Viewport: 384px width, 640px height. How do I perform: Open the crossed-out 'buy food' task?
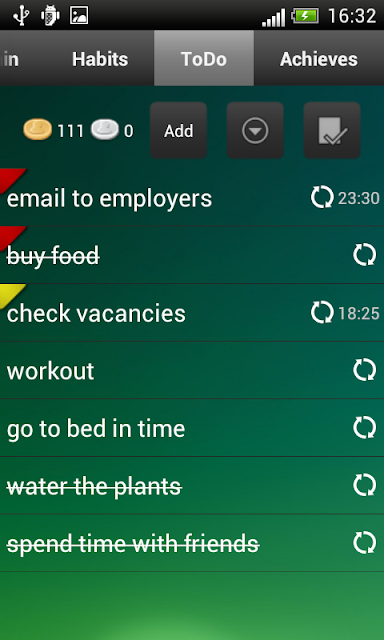(192, 255)
